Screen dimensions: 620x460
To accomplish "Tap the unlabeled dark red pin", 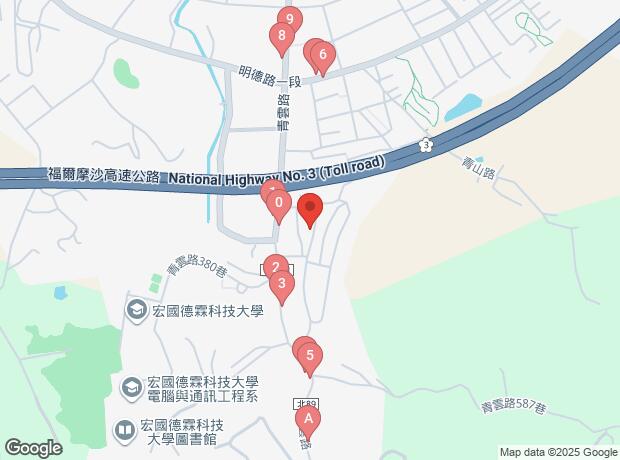I will click(x=310, y=210).
